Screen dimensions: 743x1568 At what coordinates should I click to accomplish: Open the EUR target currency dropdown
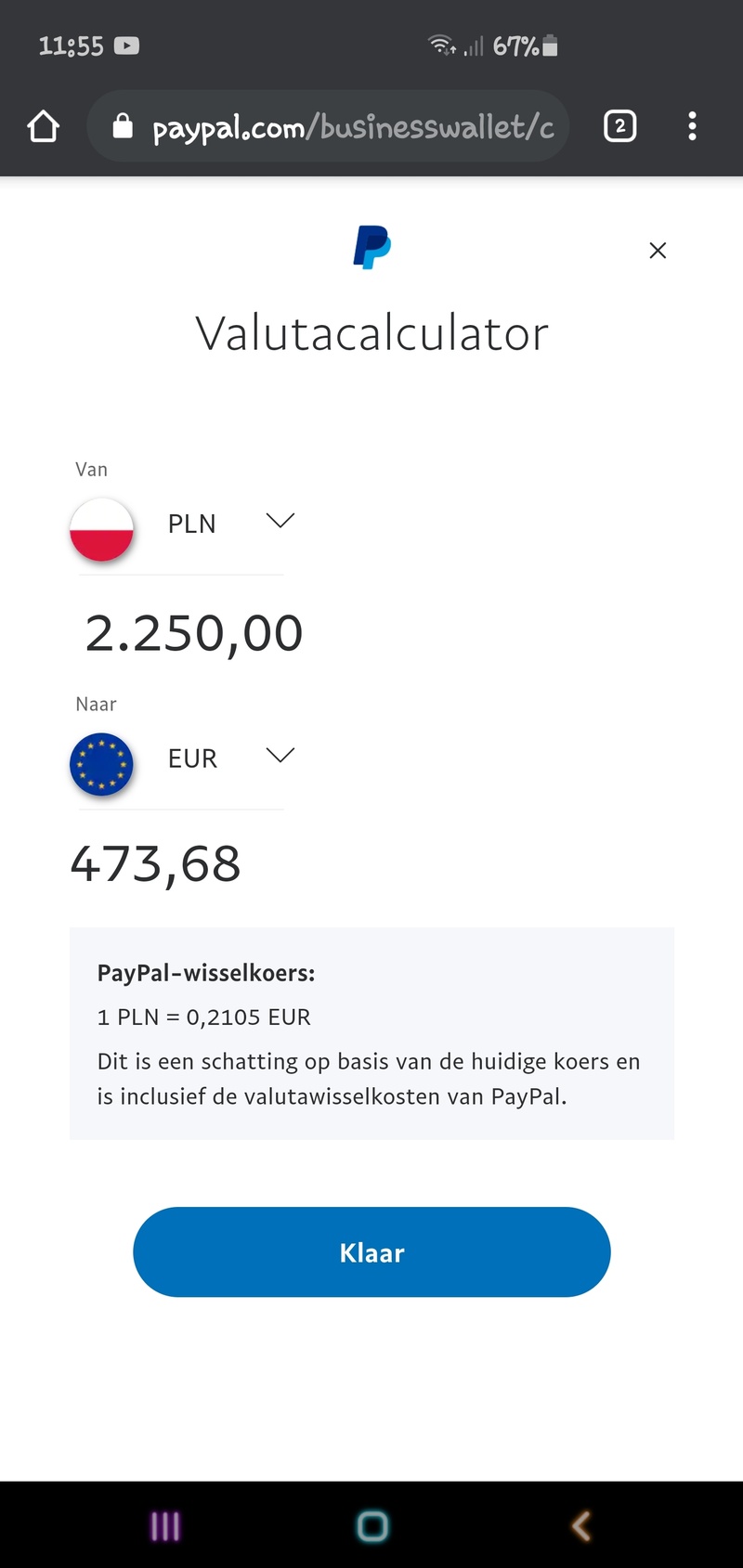click(280, 757)
